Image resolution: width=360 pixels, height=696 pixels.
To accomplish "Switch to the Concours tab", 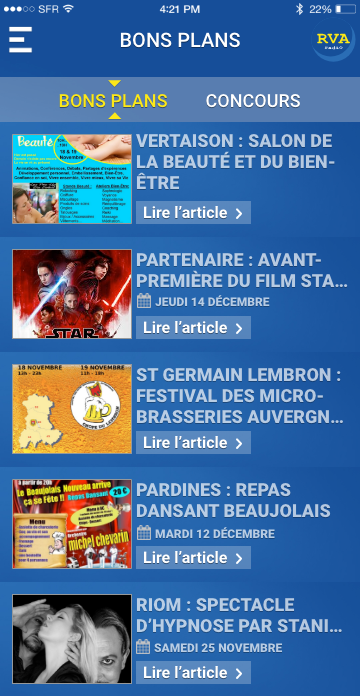I will [253, 101].
